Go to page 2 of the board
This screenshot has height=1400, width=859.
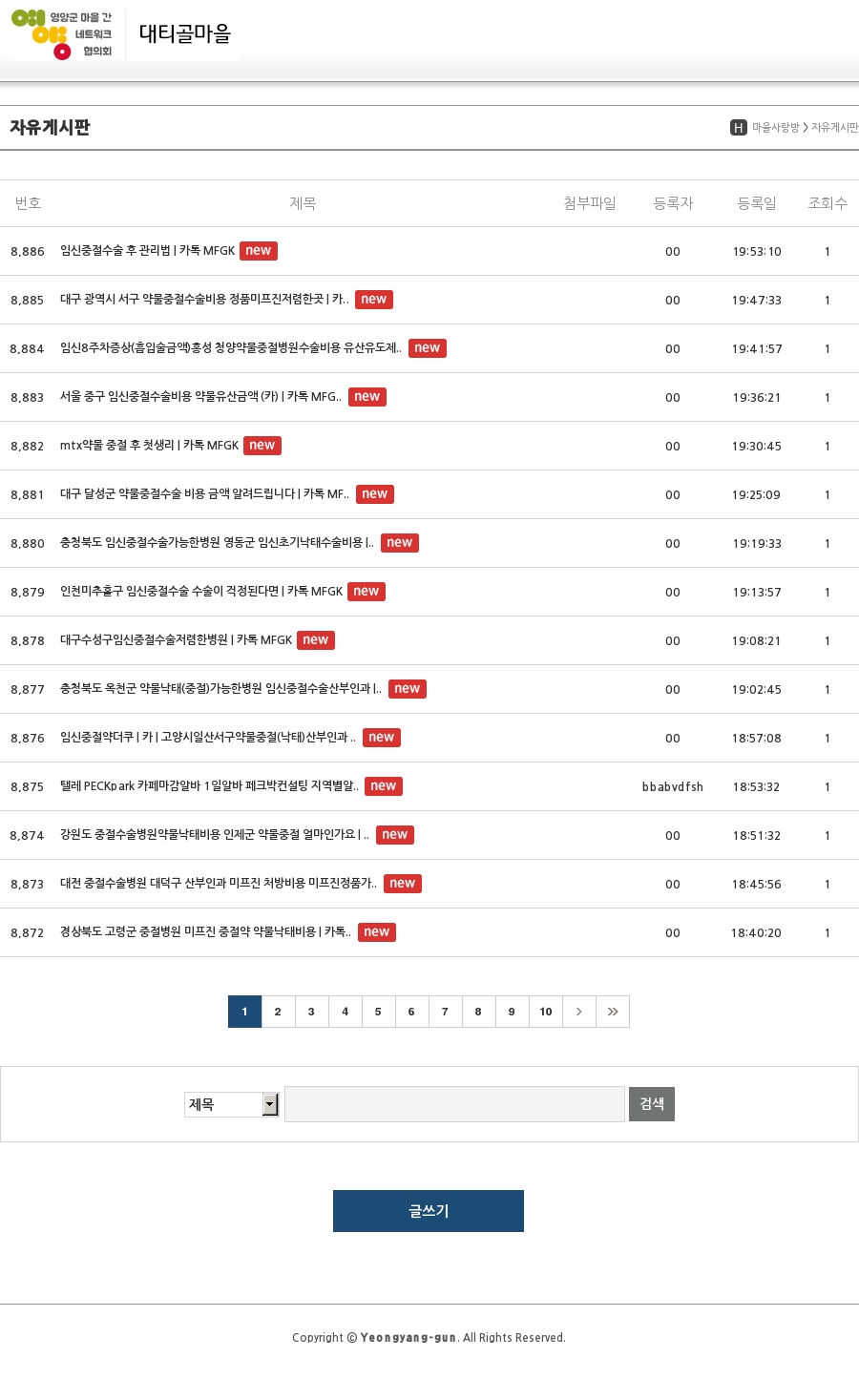(278, 1012)
